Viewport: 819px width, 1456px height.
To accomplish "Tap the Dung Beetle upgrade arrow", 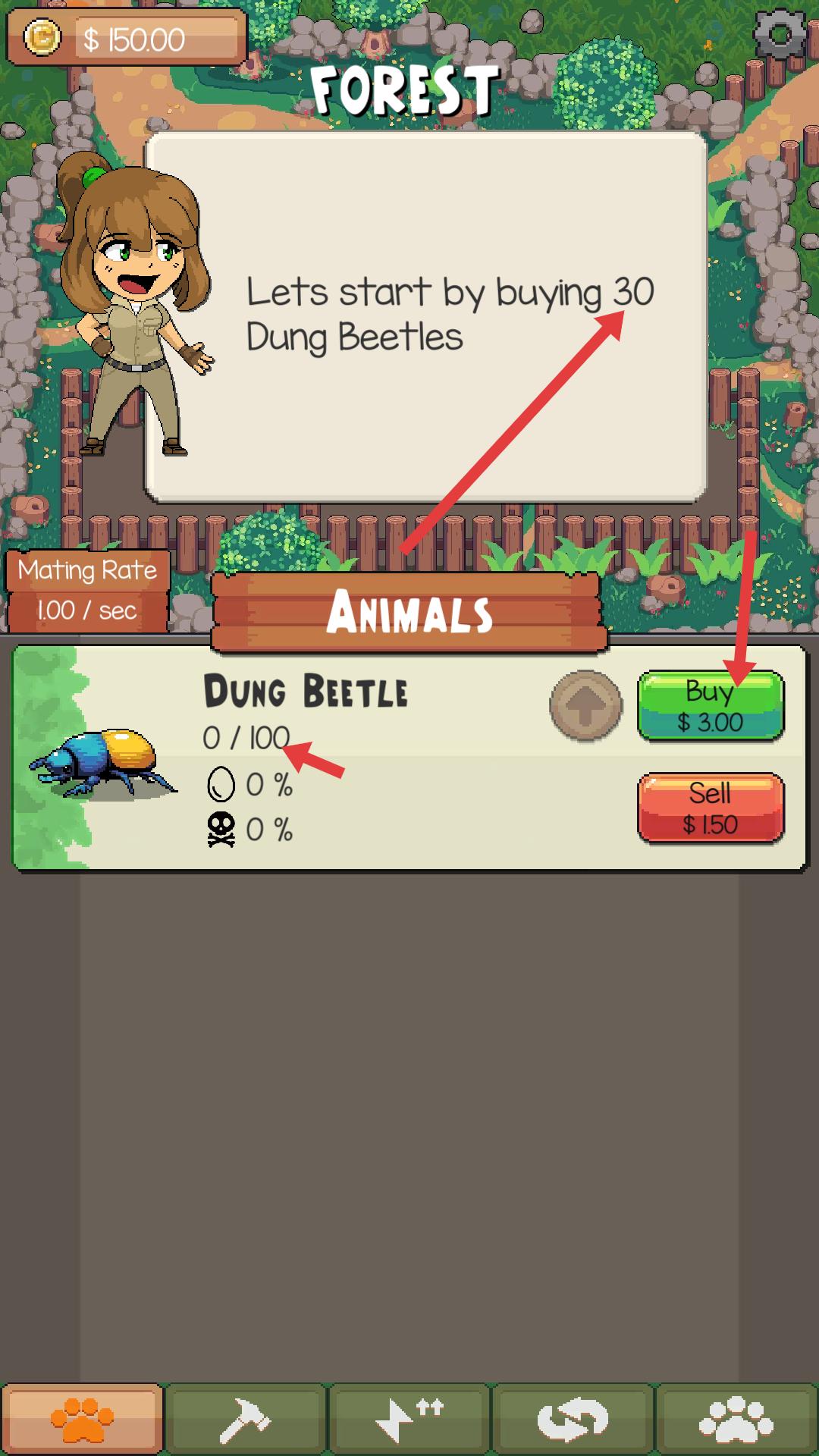I will click(585, 706).
